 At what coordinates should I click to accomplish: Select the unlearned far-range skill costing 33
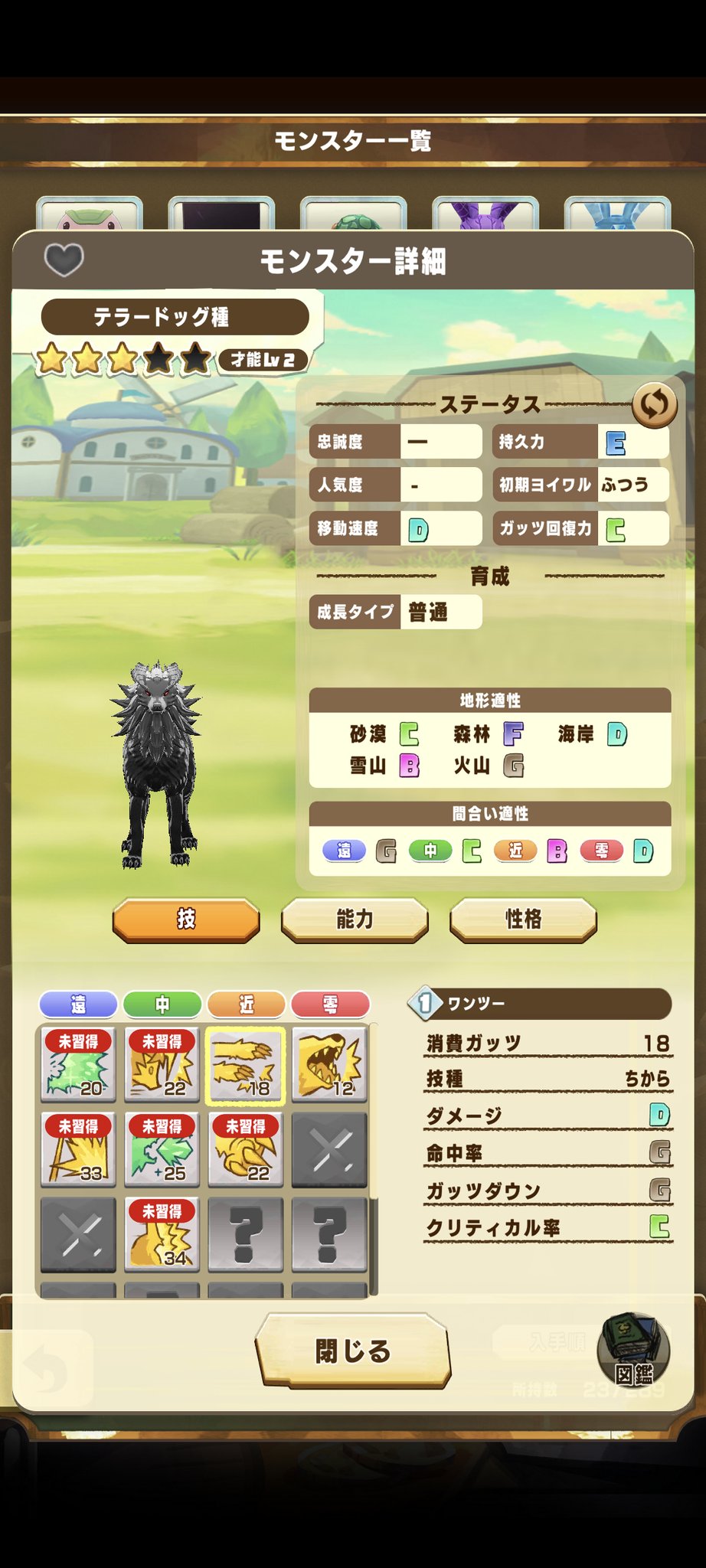[78, 1148]
